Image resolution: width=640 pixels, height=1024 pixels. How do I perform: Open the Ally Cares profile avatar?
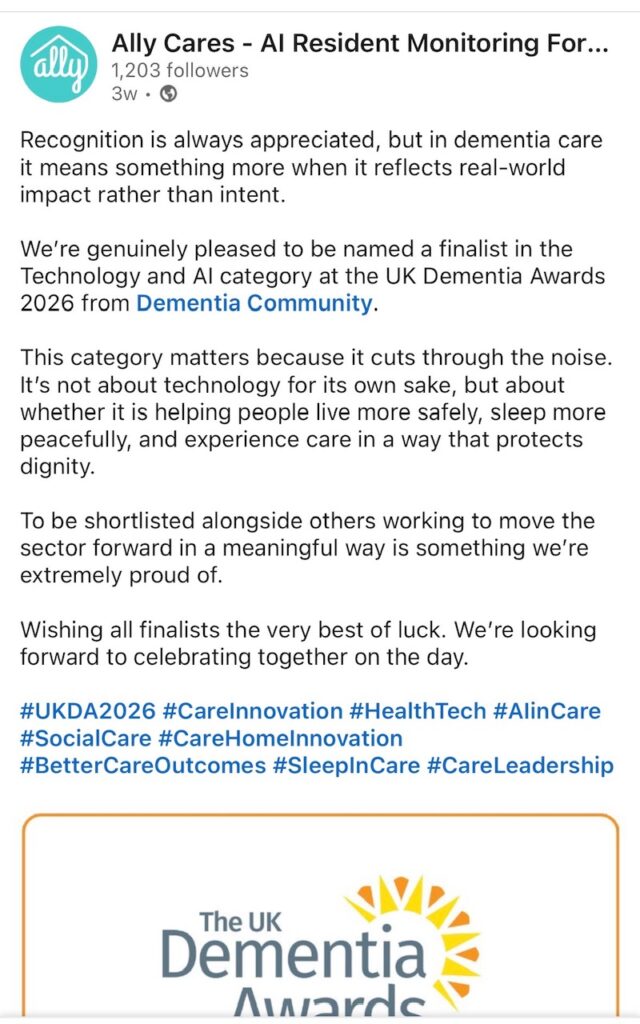click(x=59, y=64)
